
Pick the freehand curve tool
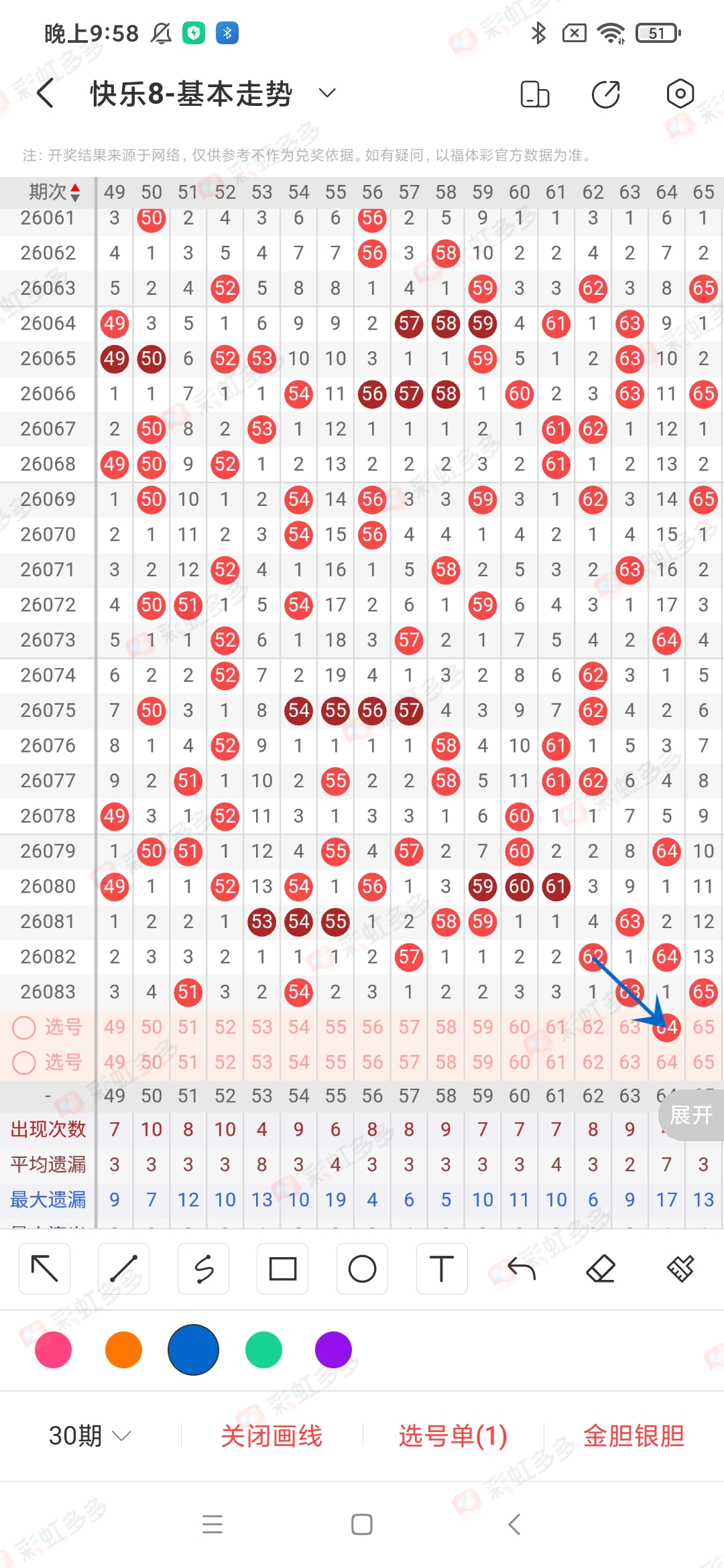(203, 1268)
